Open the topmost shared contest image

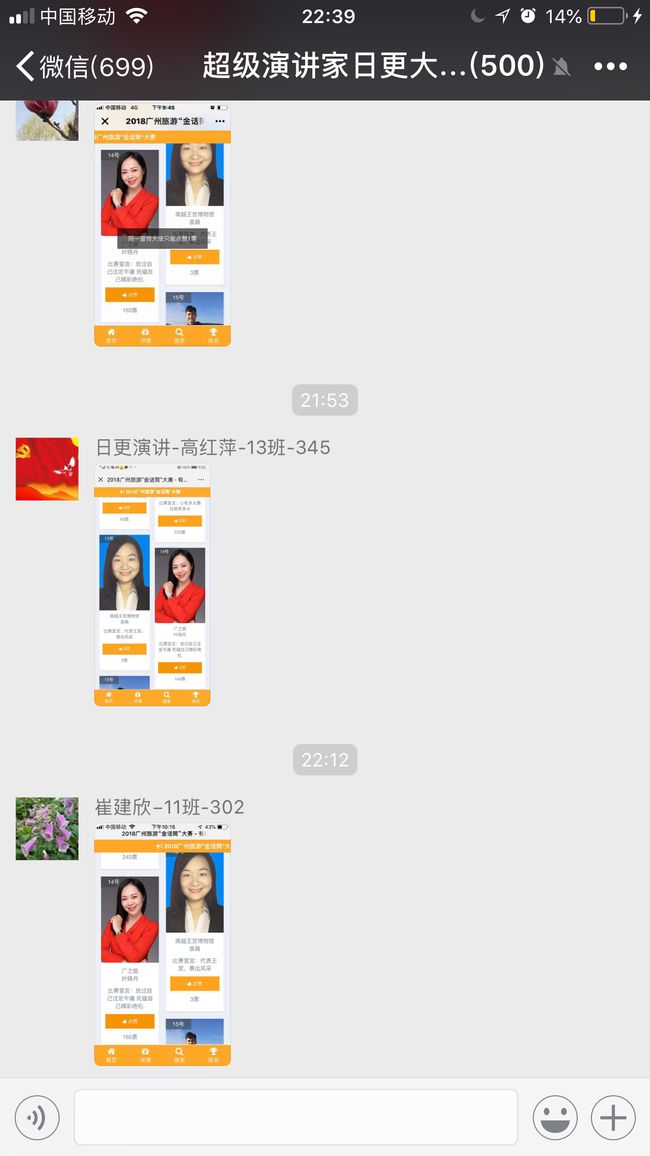[162, 224]
